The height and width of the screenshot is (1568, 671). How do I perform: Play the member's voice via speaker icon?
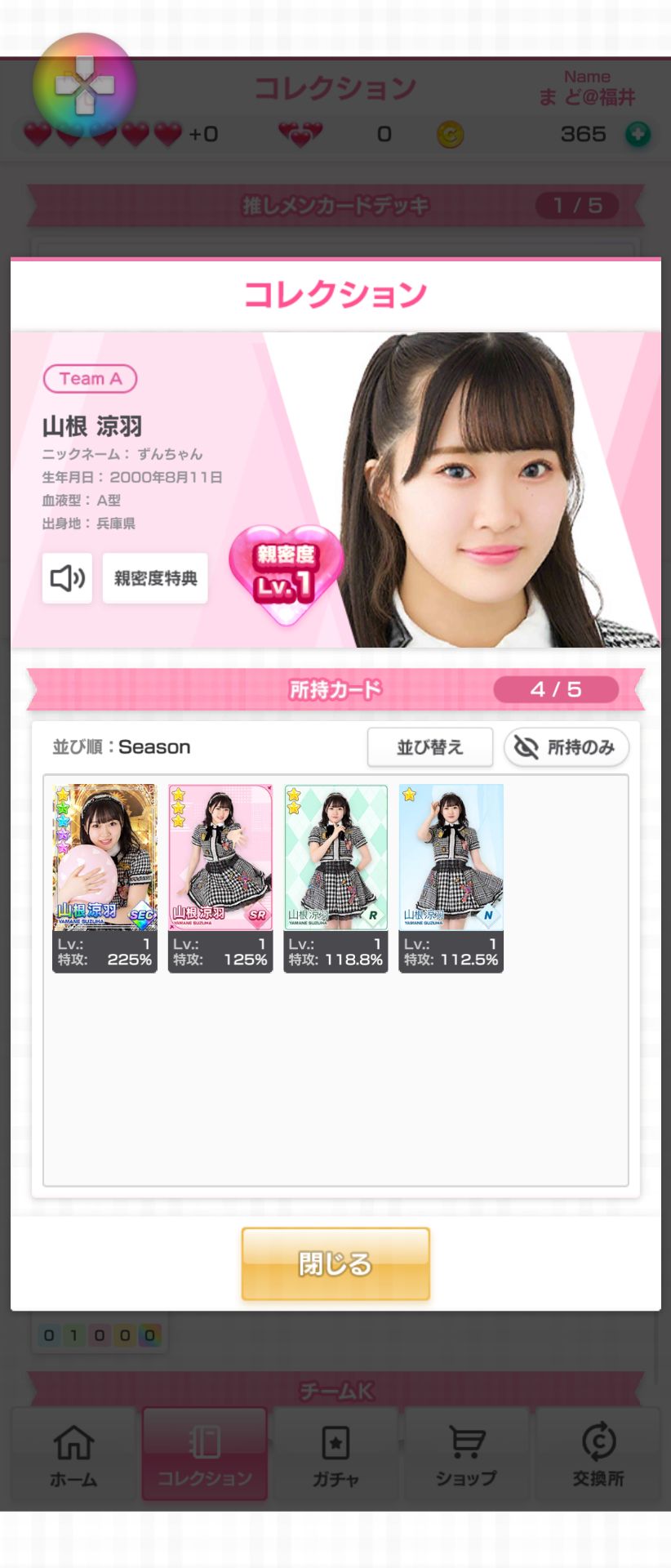(x=67, y=578)
